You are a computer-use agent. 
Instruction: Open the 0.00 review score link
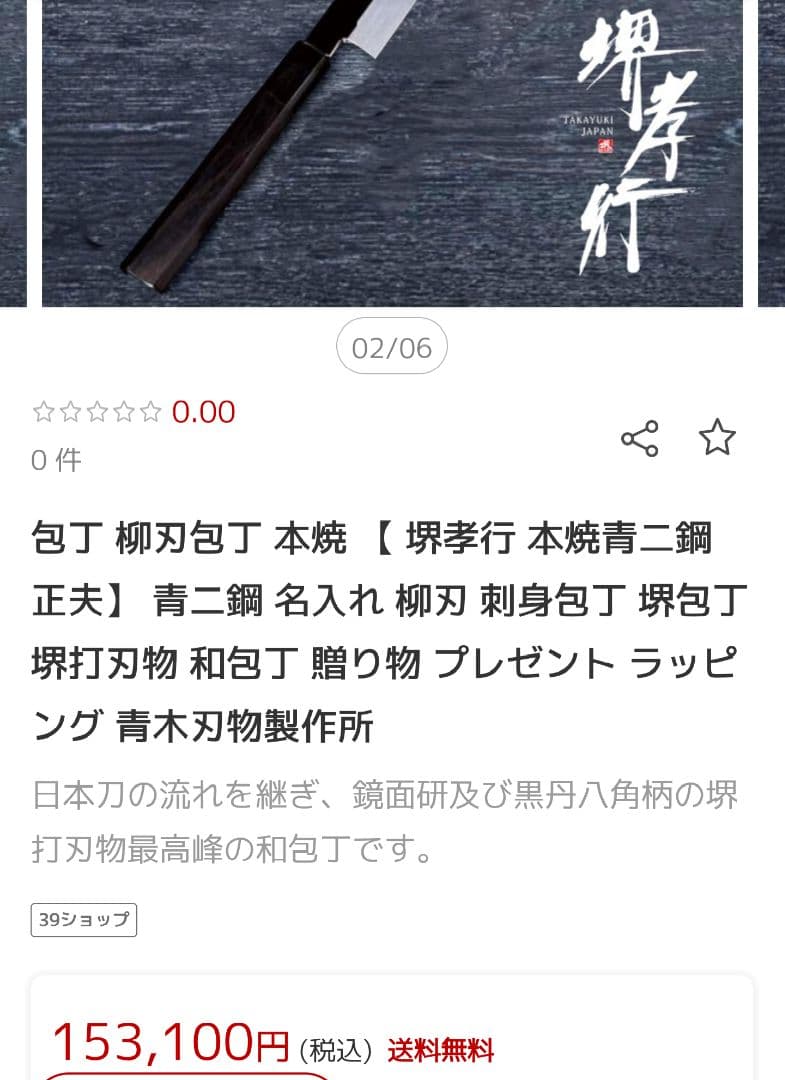pyautogui.click(x=203, y=411)
